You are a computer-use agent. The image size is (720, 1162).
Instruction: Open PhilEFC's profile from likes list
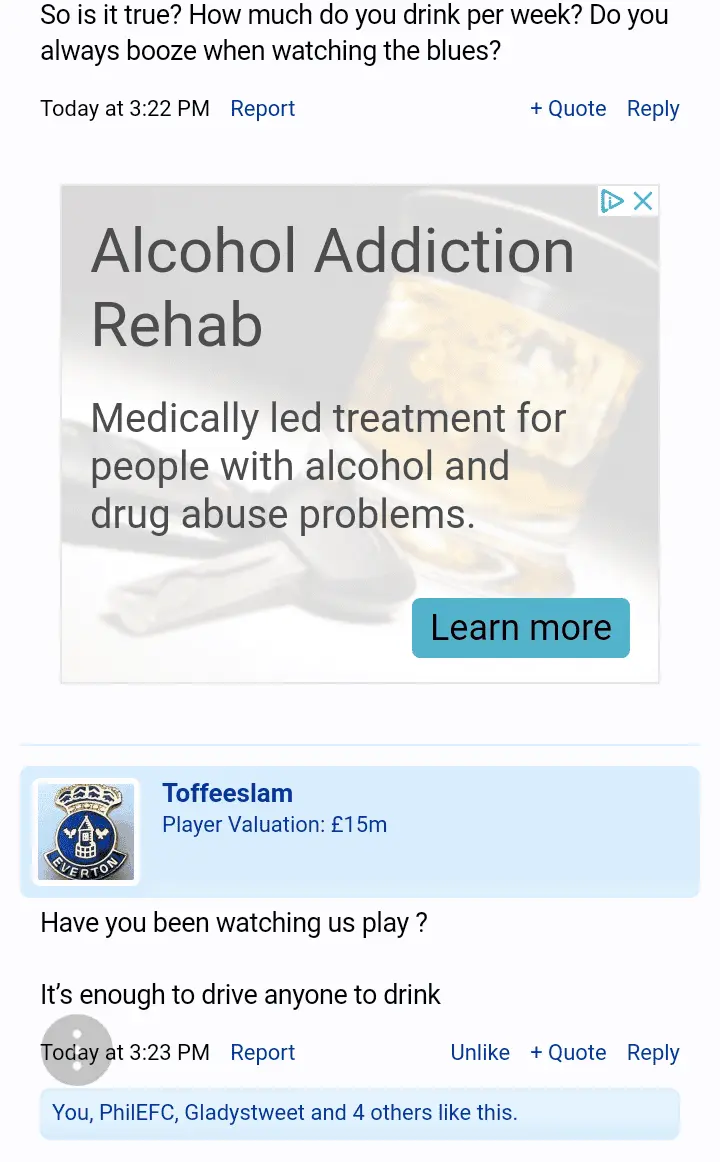[136, 1112]
